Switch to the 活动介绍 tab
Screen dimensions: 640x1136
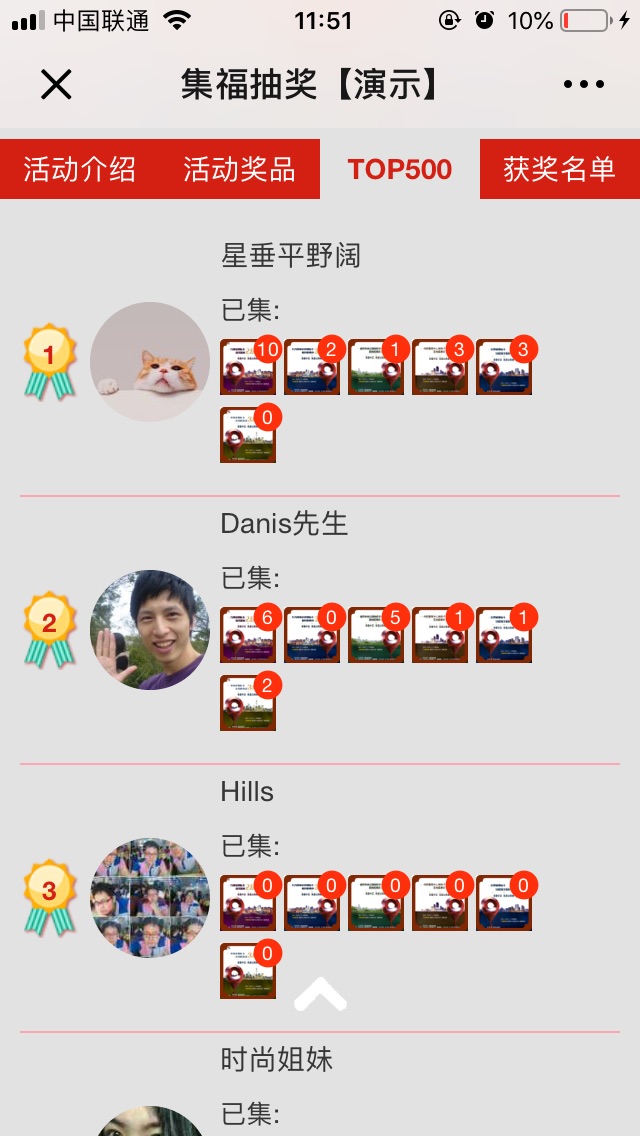point(80,169)
